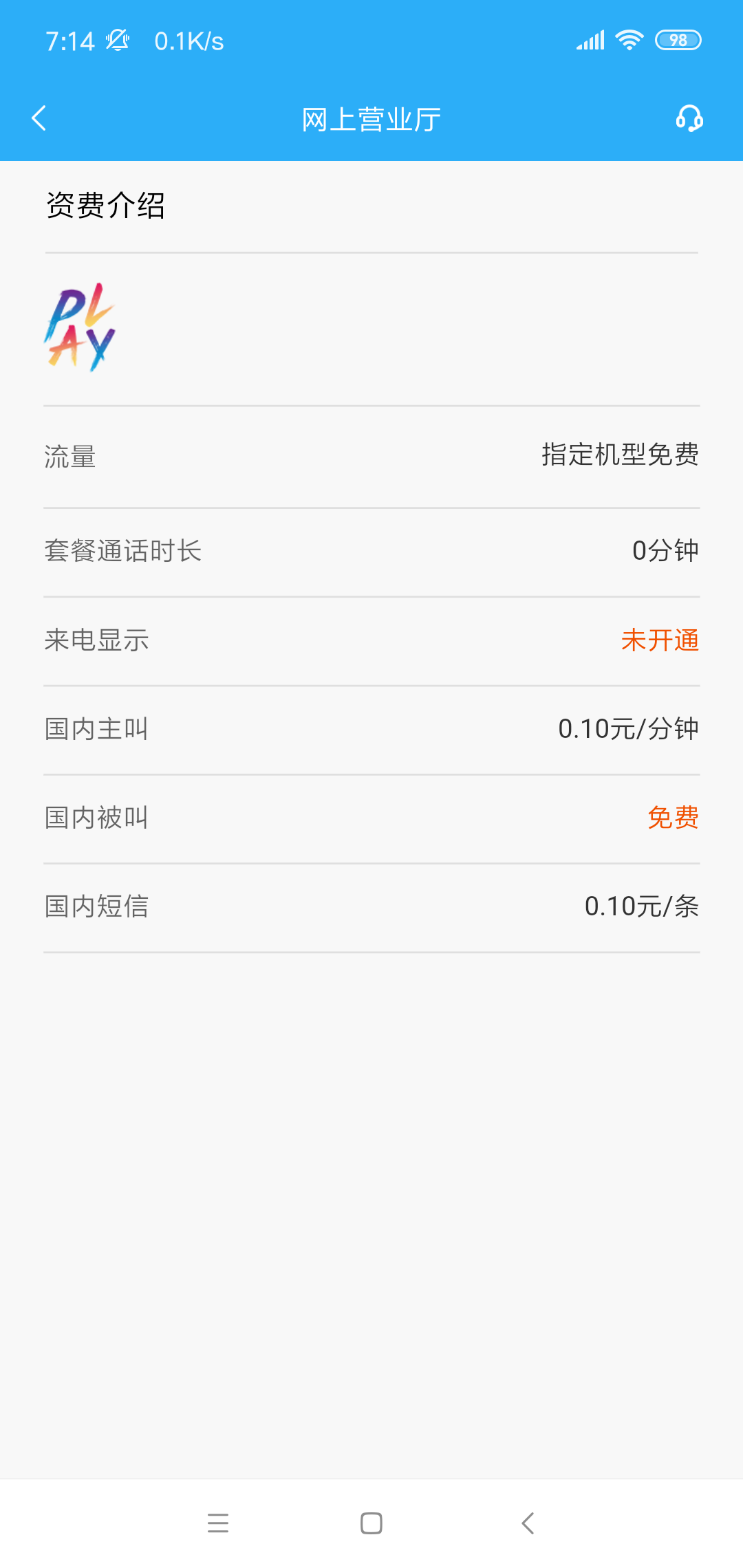Go back from the 网上营业厅 page
The image size is (743, 1568).
pos(39,118)
